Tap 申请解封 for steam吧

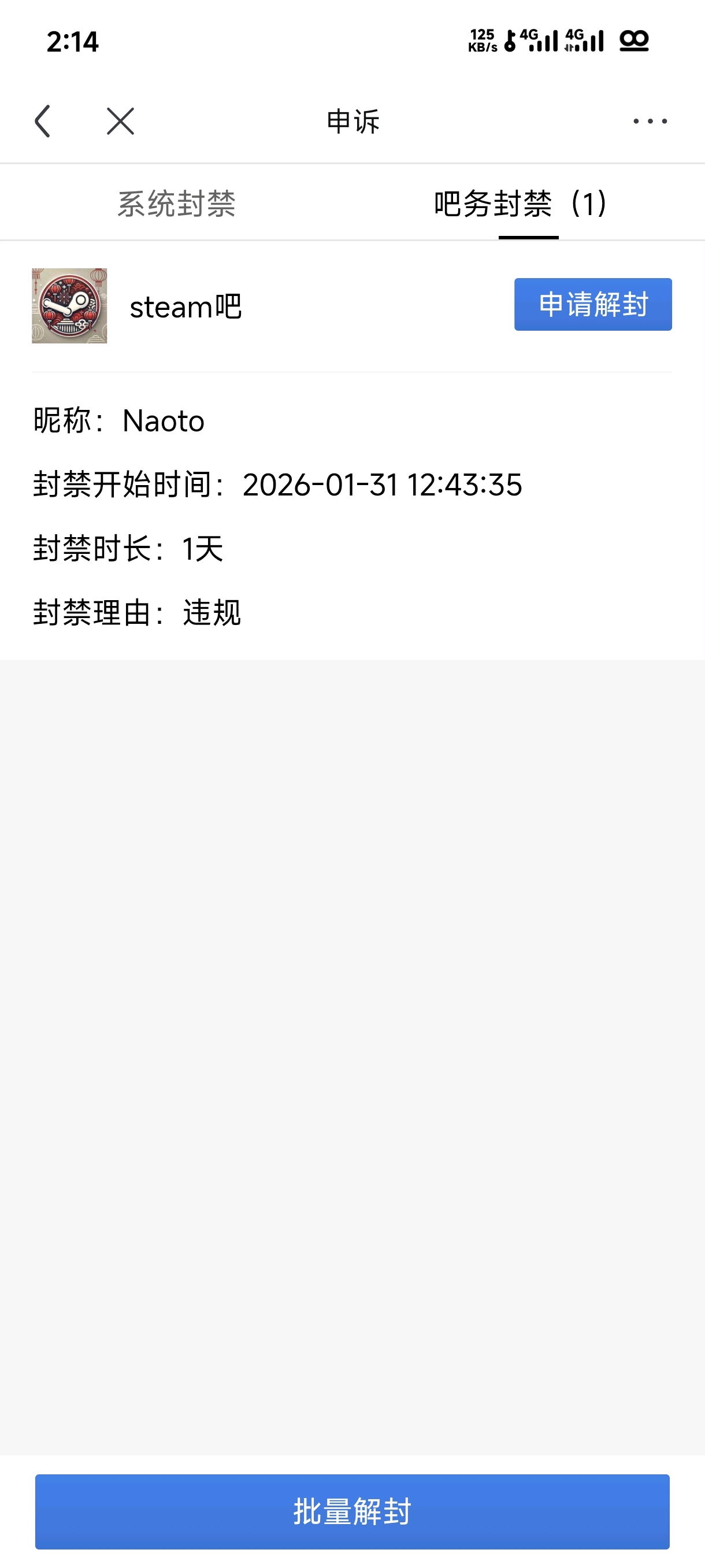point(592,304)
